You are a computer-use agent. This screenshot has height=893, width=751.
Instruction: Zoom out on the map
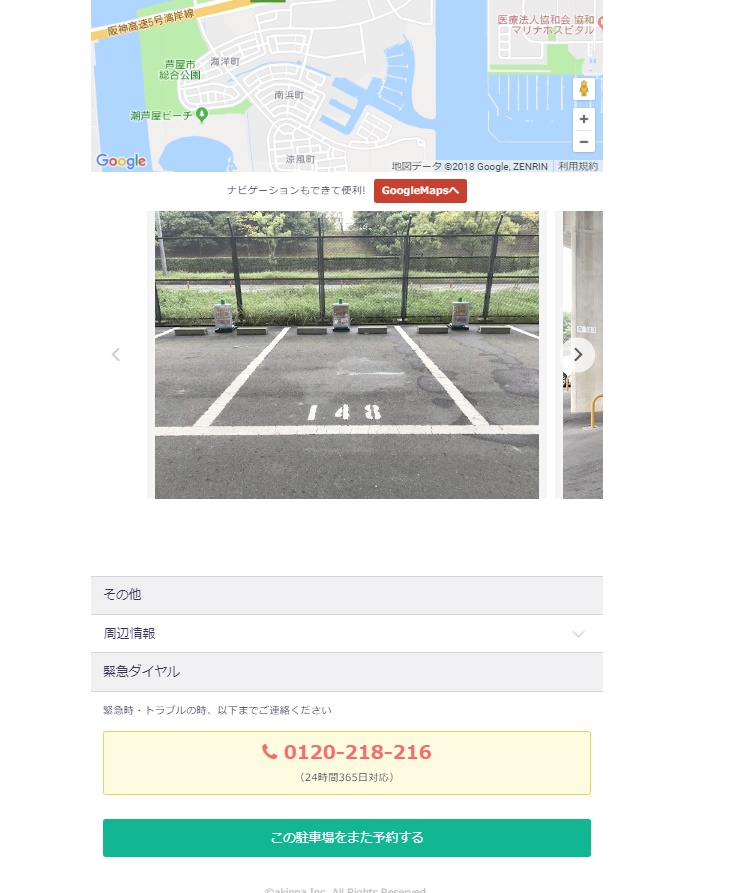(584, 142)
